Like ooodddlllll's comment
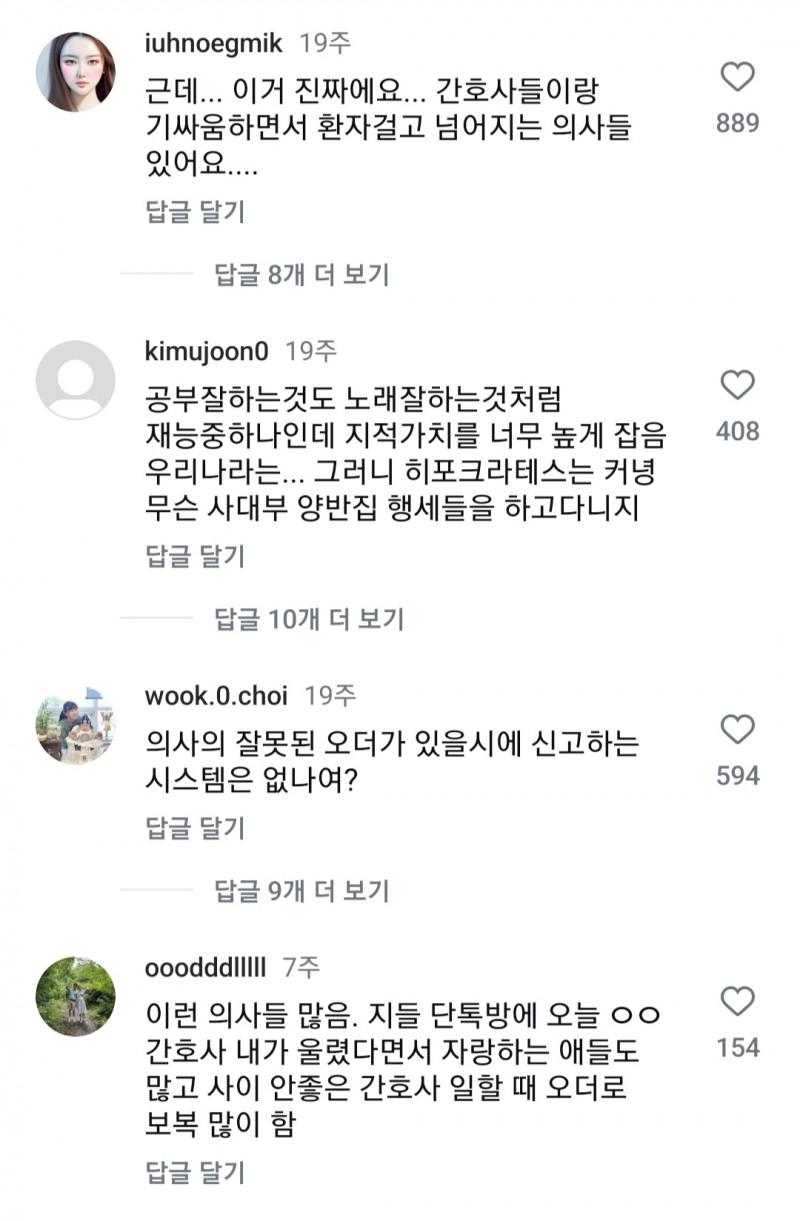This screenshot has height=1221, width=800. pyautogui.click(x=737, y=1001)
